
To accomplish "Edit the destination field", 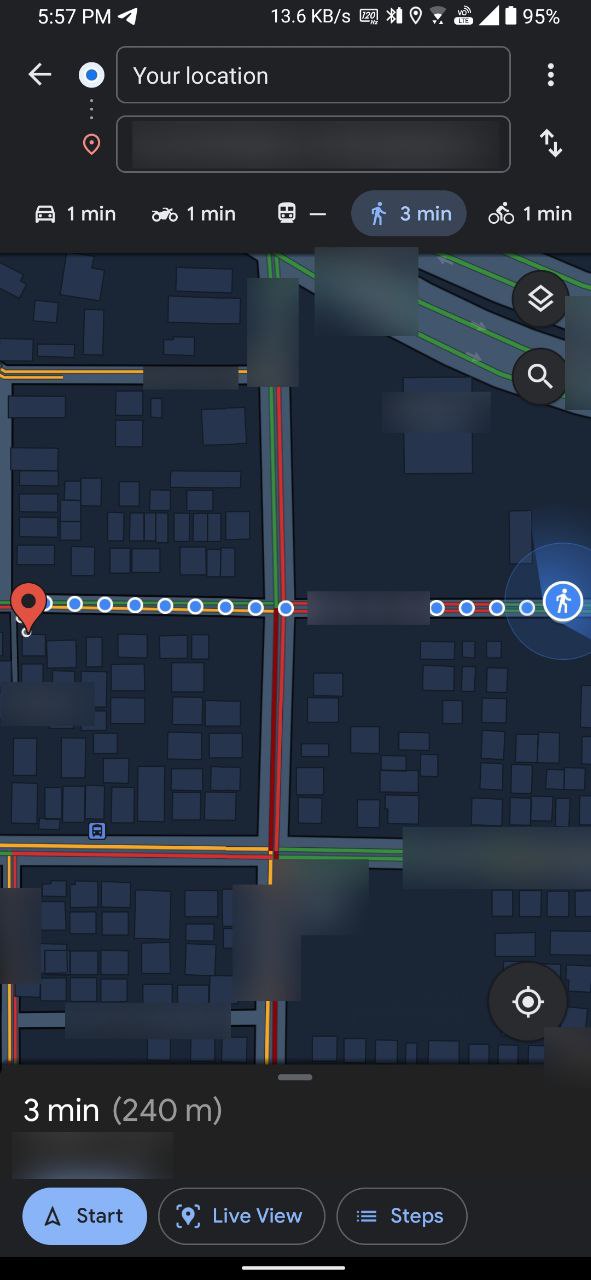I will pos(313,144).
